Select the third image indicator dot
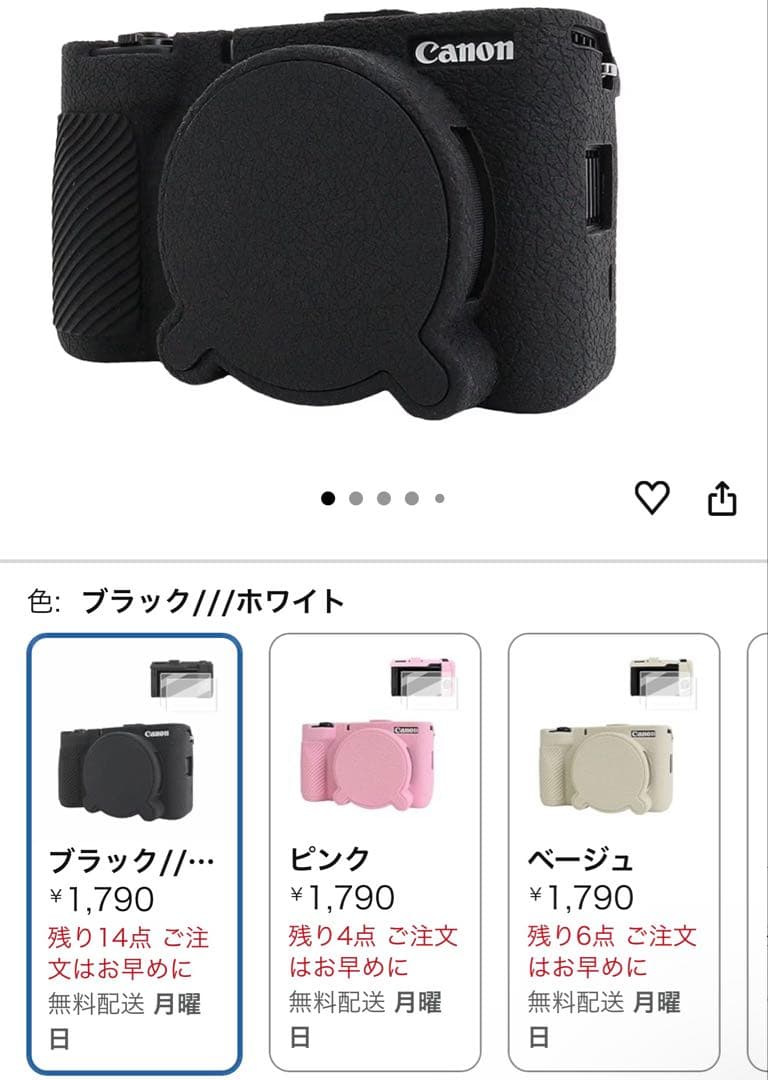 tap(384, 495)
